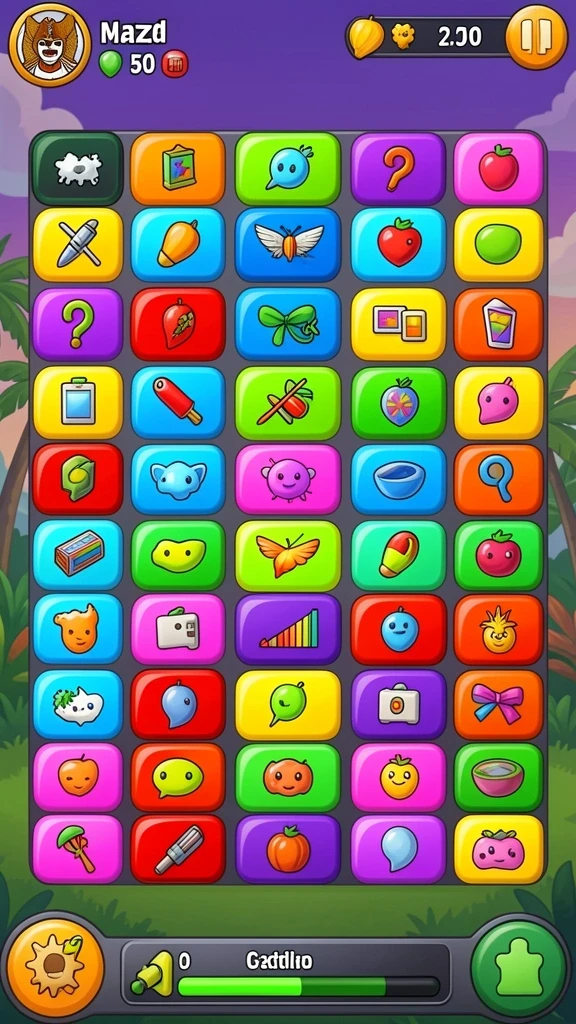Screen dimensions: 576x1024
Task: Select the pink monster face tile
Action: coord(288,479)
